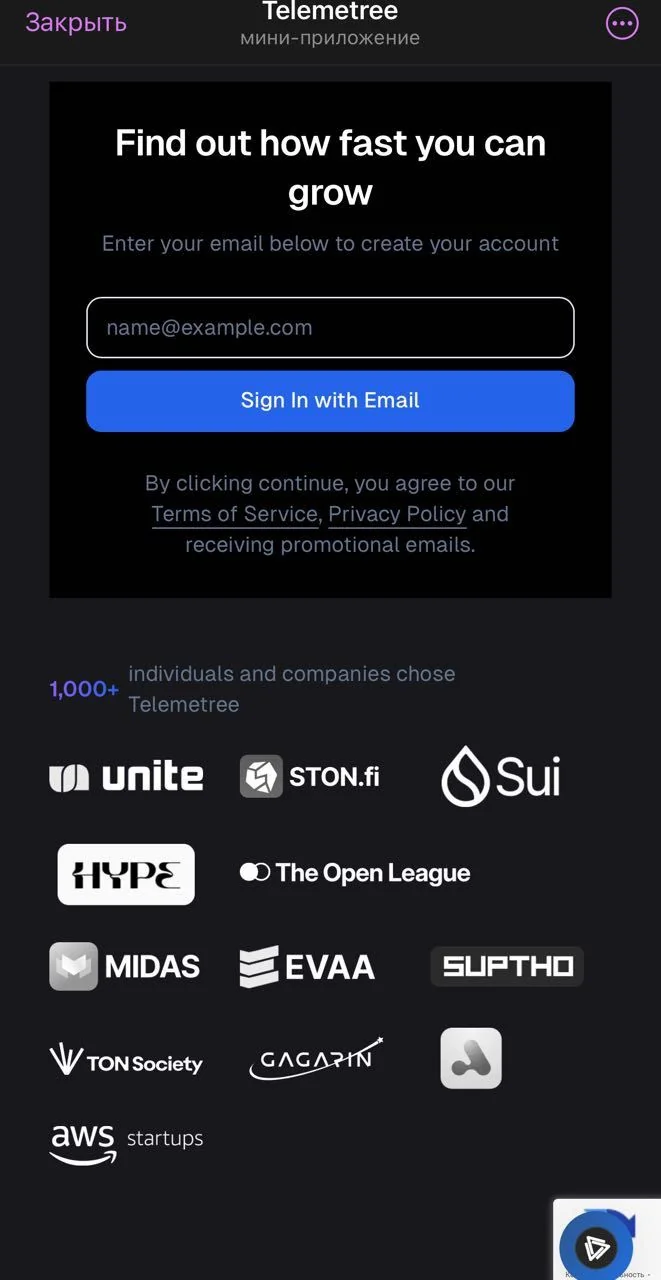Open the Terms of Service link
Screen dimensions: 661x1280
coord(234,514)
